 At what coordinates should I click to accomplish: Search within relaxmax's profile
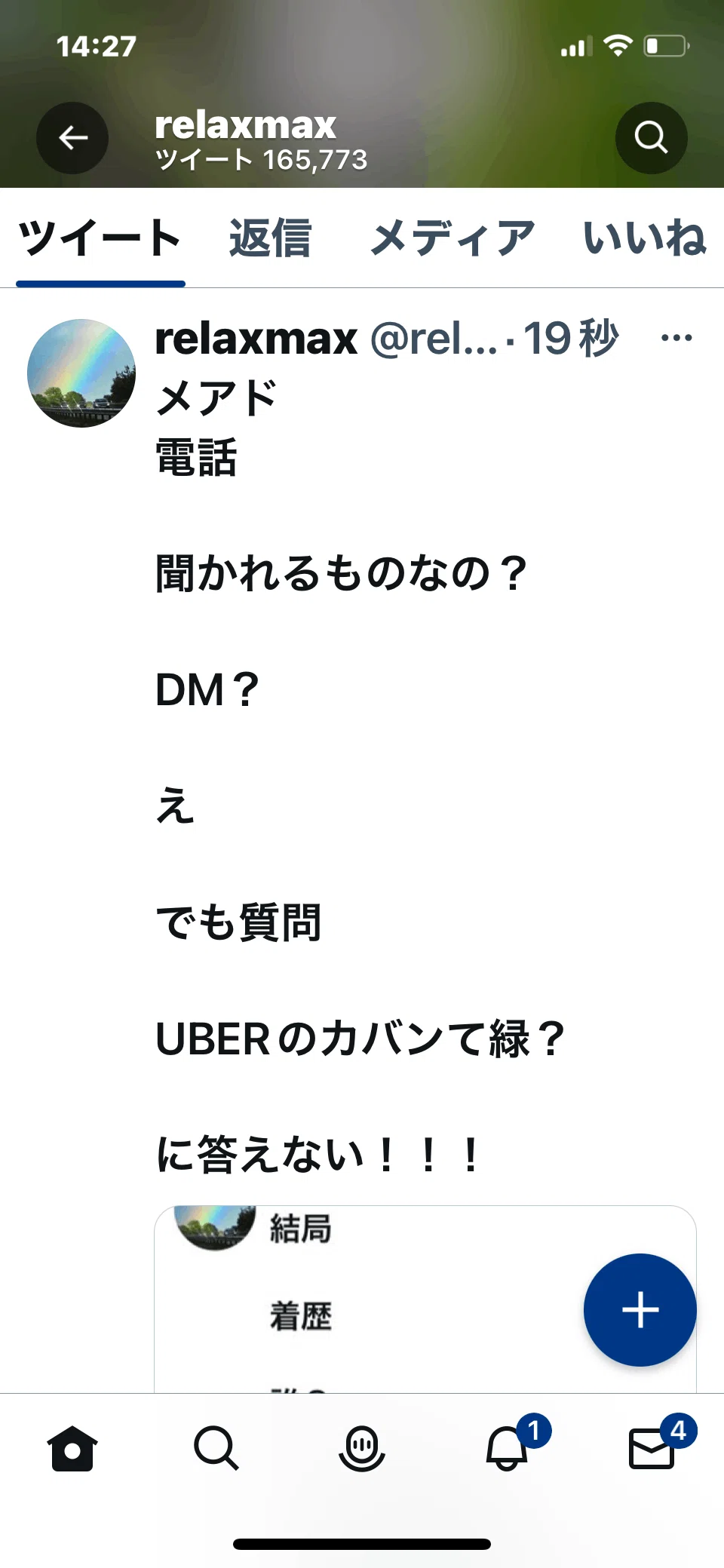651,138
